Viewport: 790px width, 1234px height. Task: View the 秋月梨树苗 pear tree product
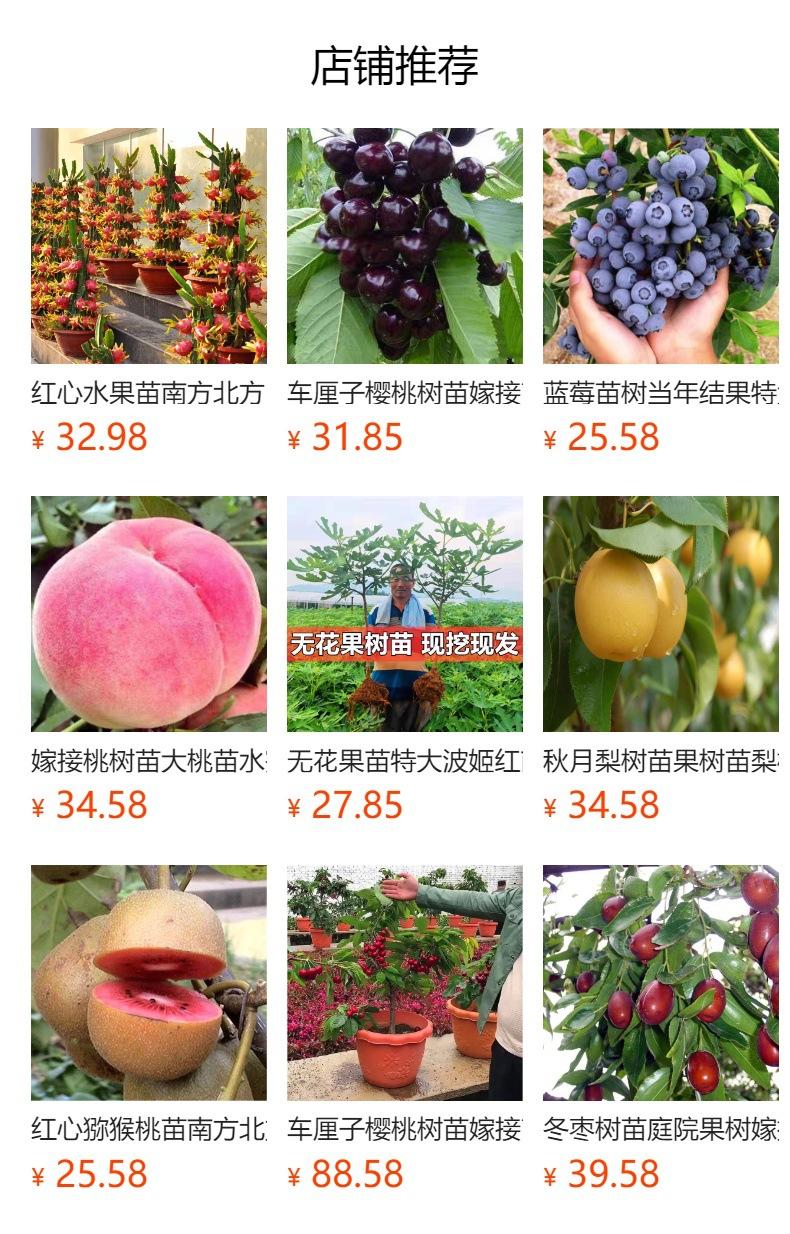[661, 661]
